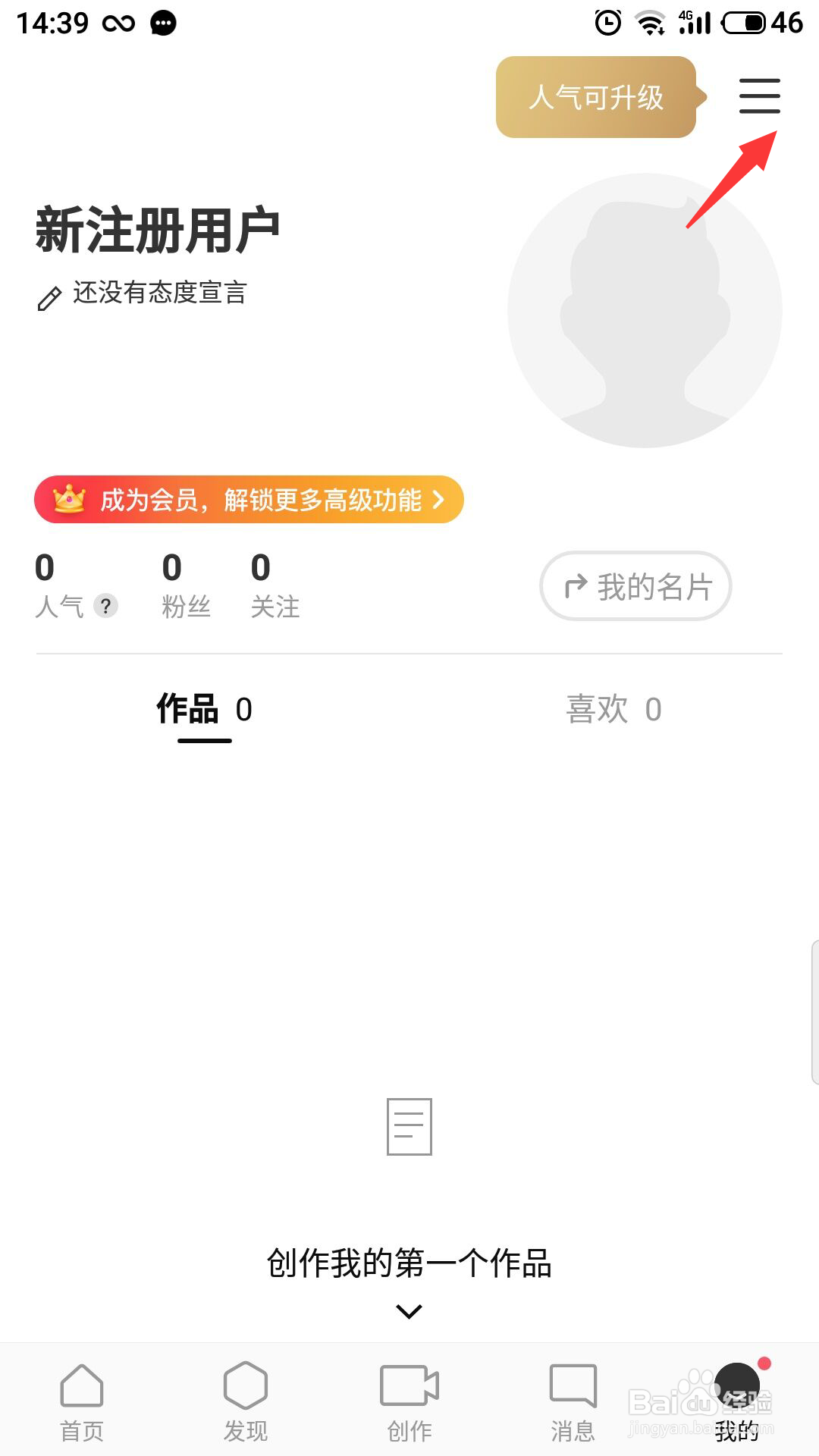The height and width of the screenshot is (1456, 819).
Task: Share 我的名片 card
Action: (x=635, y=586)
